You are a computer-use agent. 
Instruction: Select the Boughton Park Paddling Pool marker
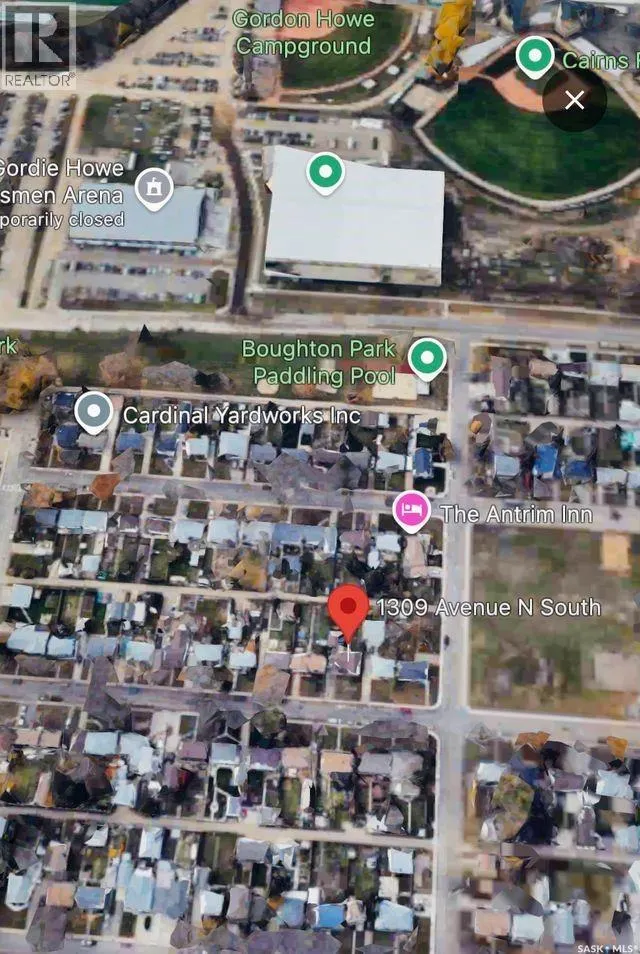427,358
